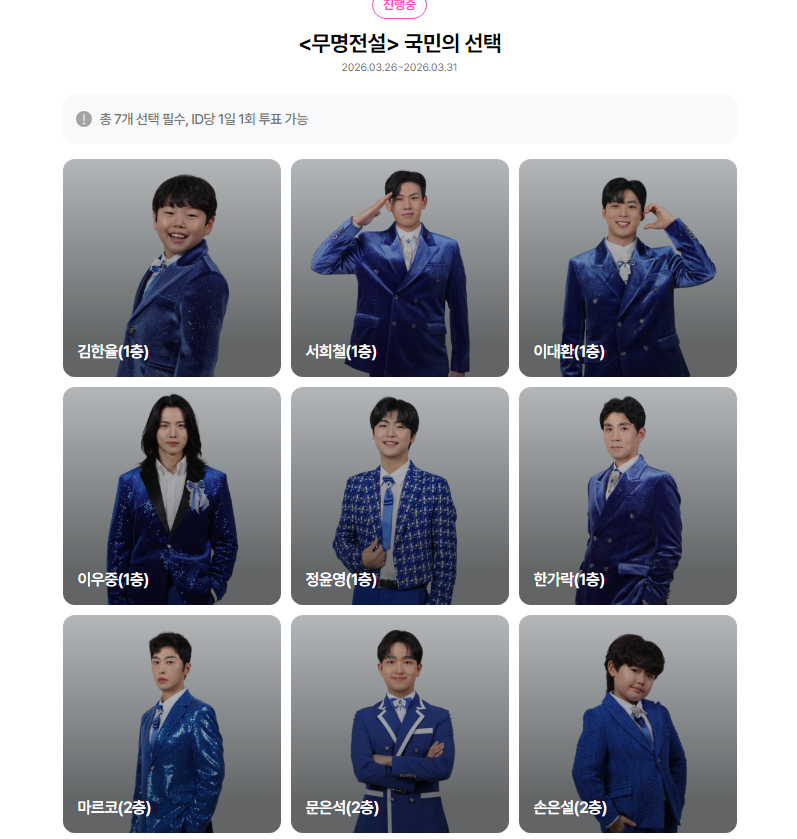Tap the 이우중(1층) candidate tile
Image resolution: width=797 pixels, height=839 pixels.
click(x=172, y=496)
